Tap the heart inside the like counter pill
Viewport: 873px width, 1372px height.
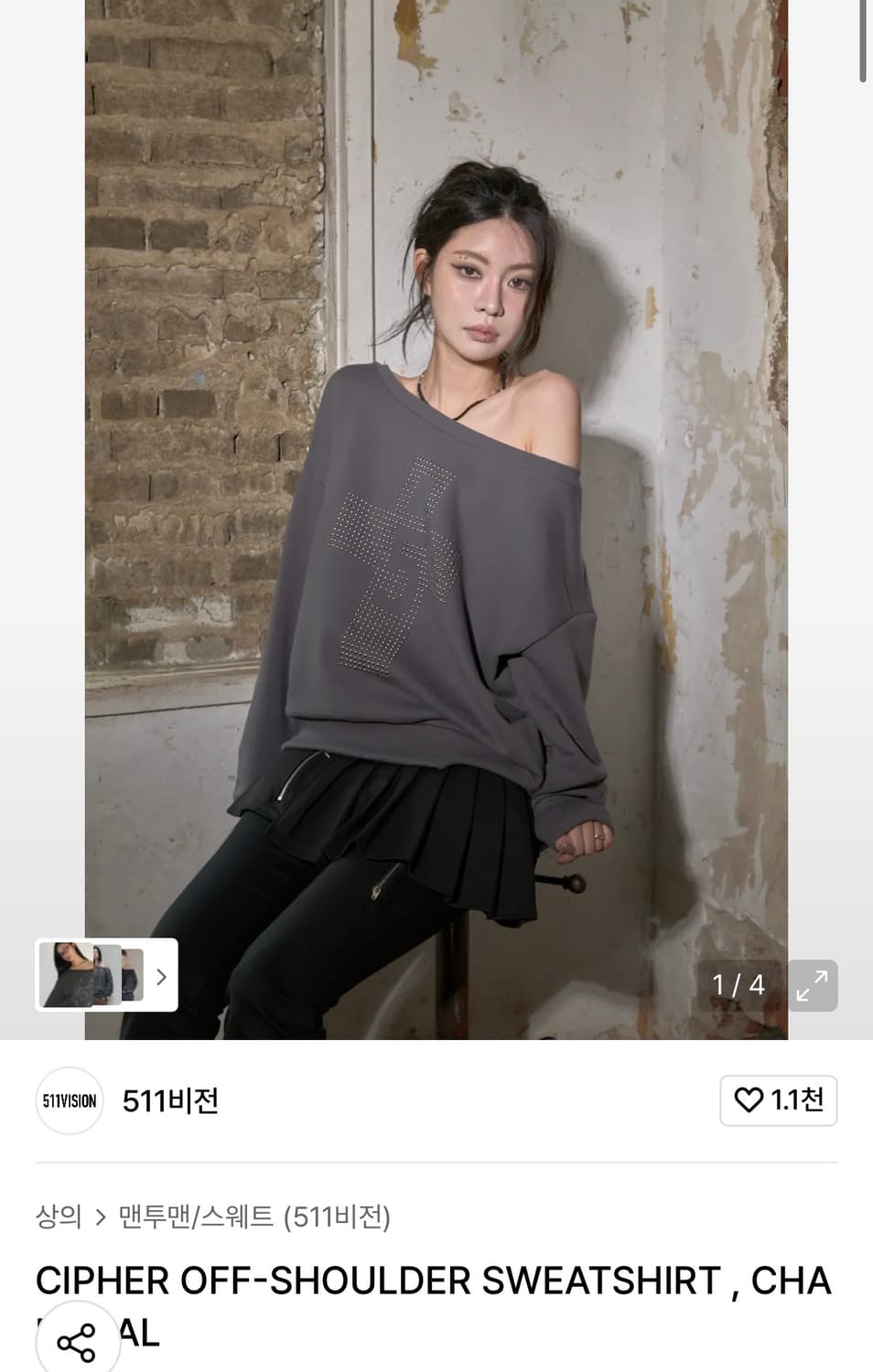coord(750,1101)
